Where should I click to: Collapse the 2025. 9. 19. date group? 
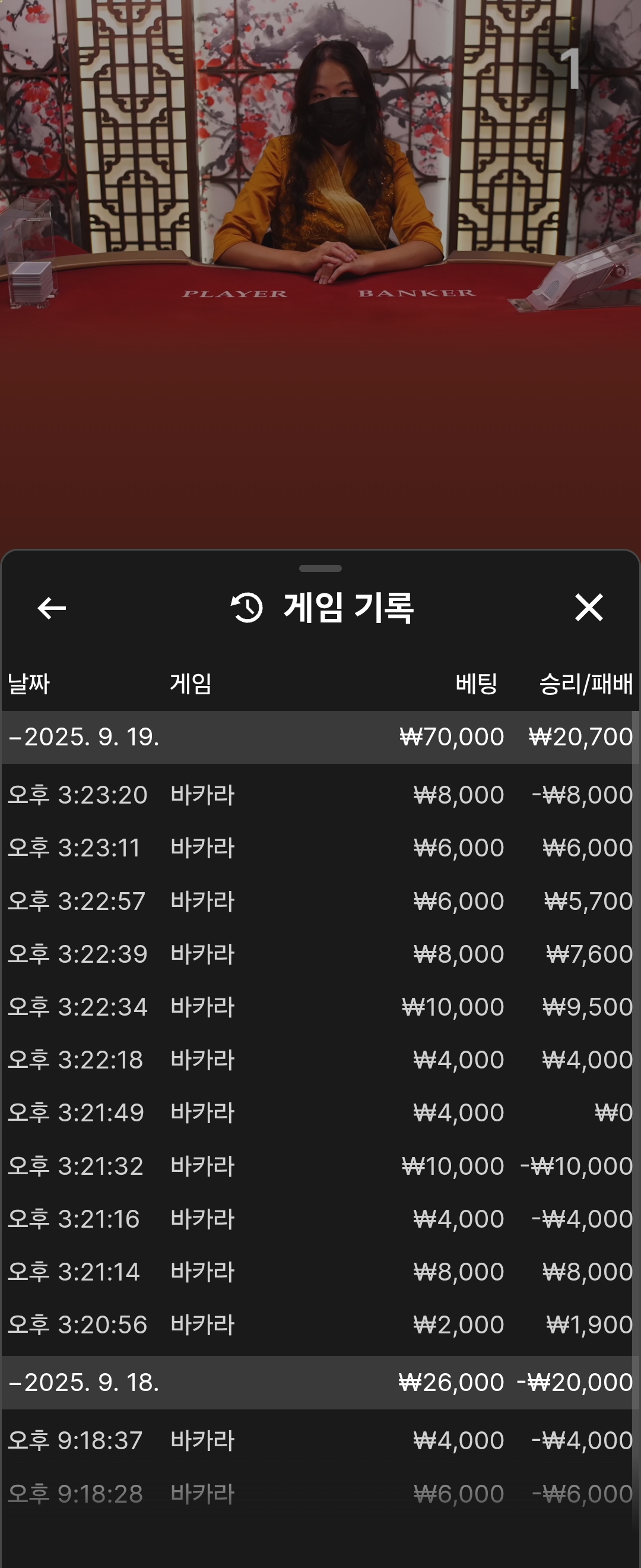tap(84, 737)
